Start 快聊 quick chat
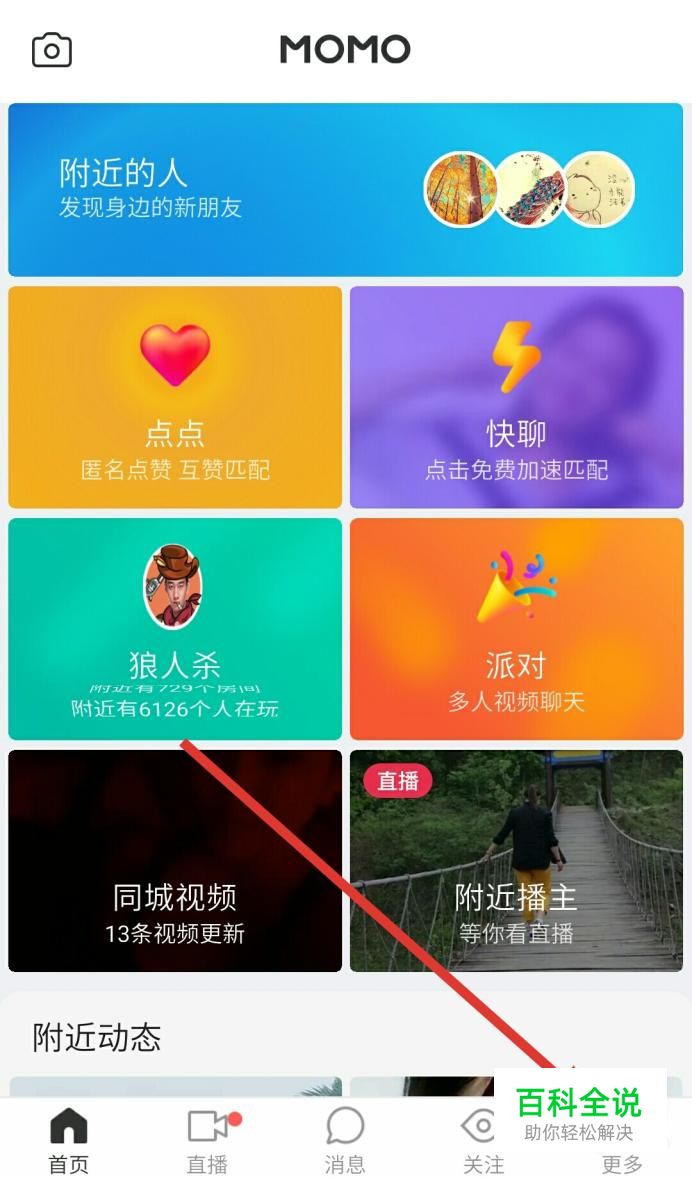Screen dimensions: 692x1177 pyautogui.click(x=516, y=397)
